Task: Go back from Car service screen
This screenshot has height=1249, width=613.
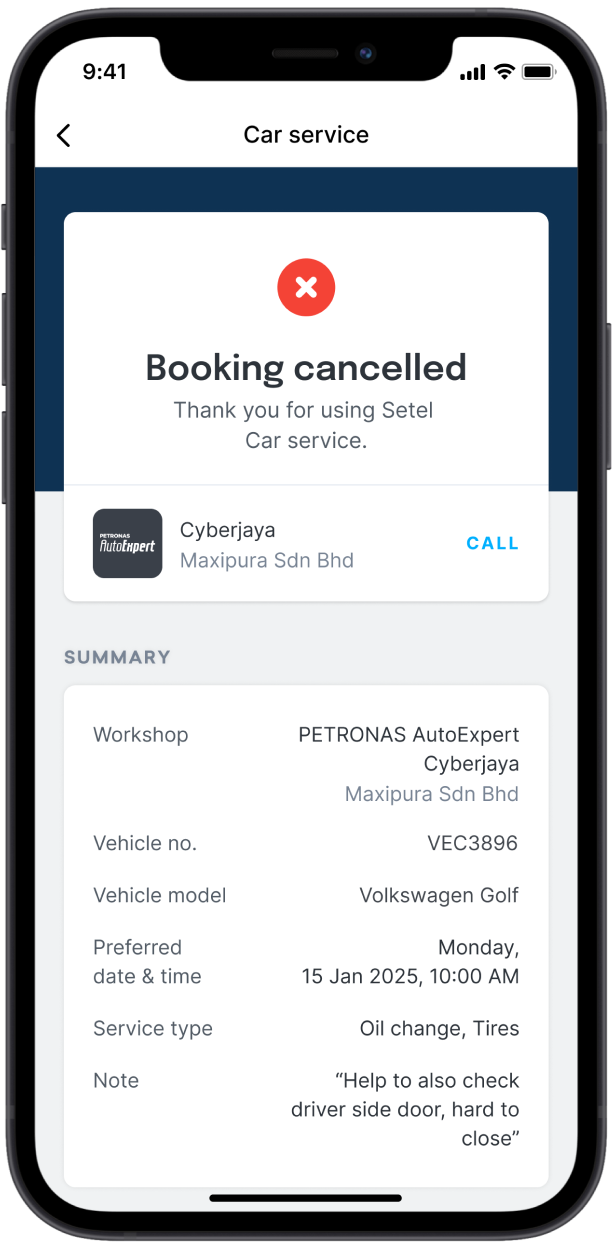Action: [64, 136]
